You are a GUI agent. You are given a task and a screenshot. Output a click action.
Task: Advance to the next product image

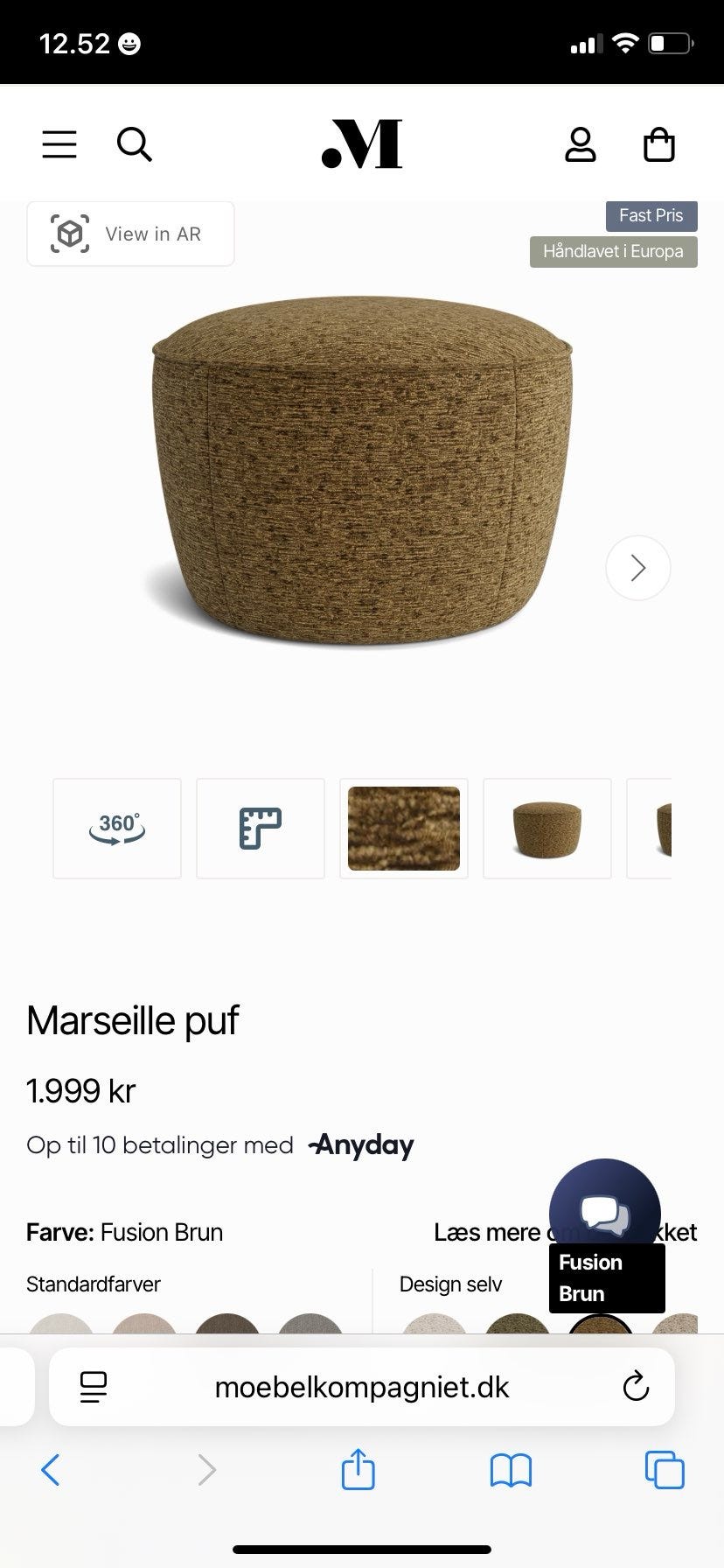pyautogui.click(x=637, y=568)
